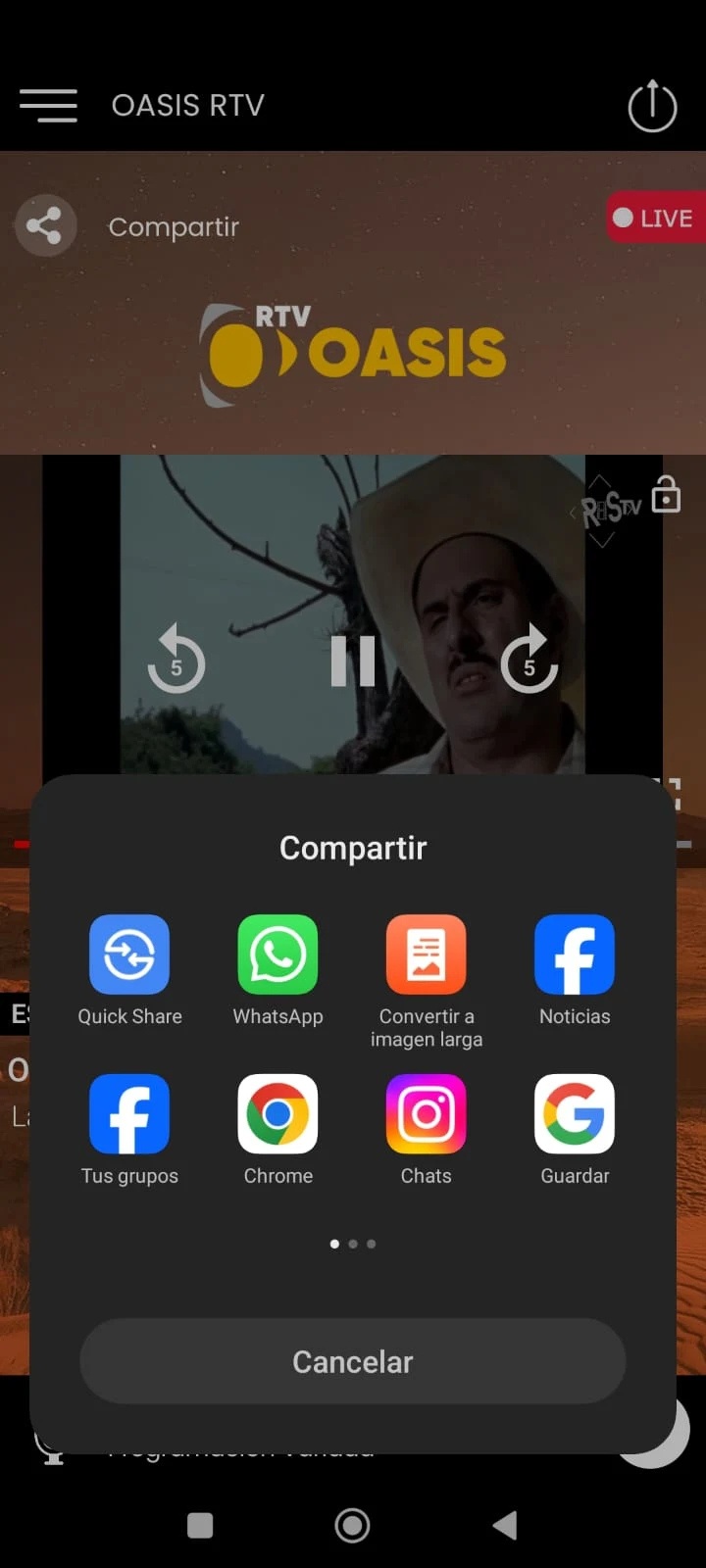Tap the power icon in top bar
Screen dimensions: 706x1568
pos(652,105)
